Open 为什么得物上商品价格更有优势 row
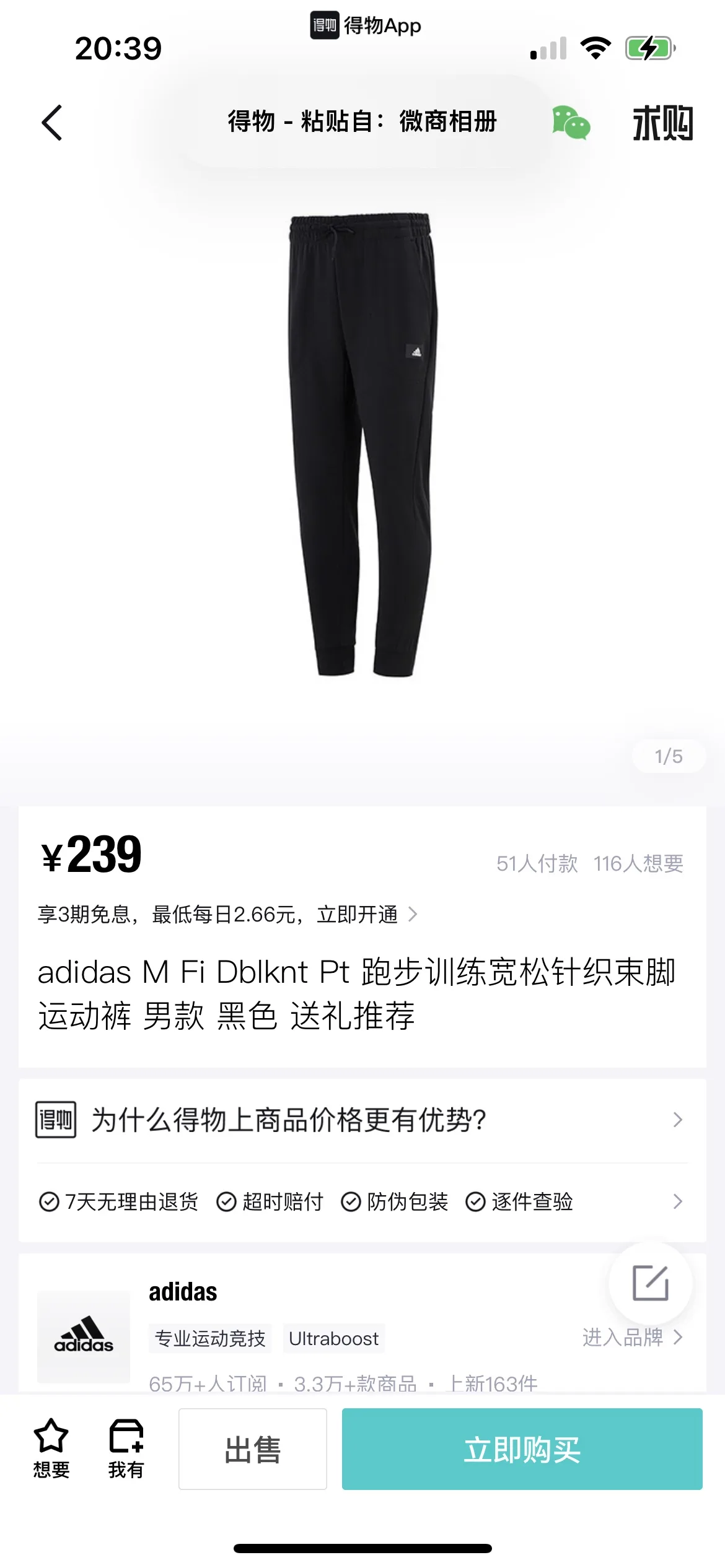The image size is (725, 1568). (362, 1120)
